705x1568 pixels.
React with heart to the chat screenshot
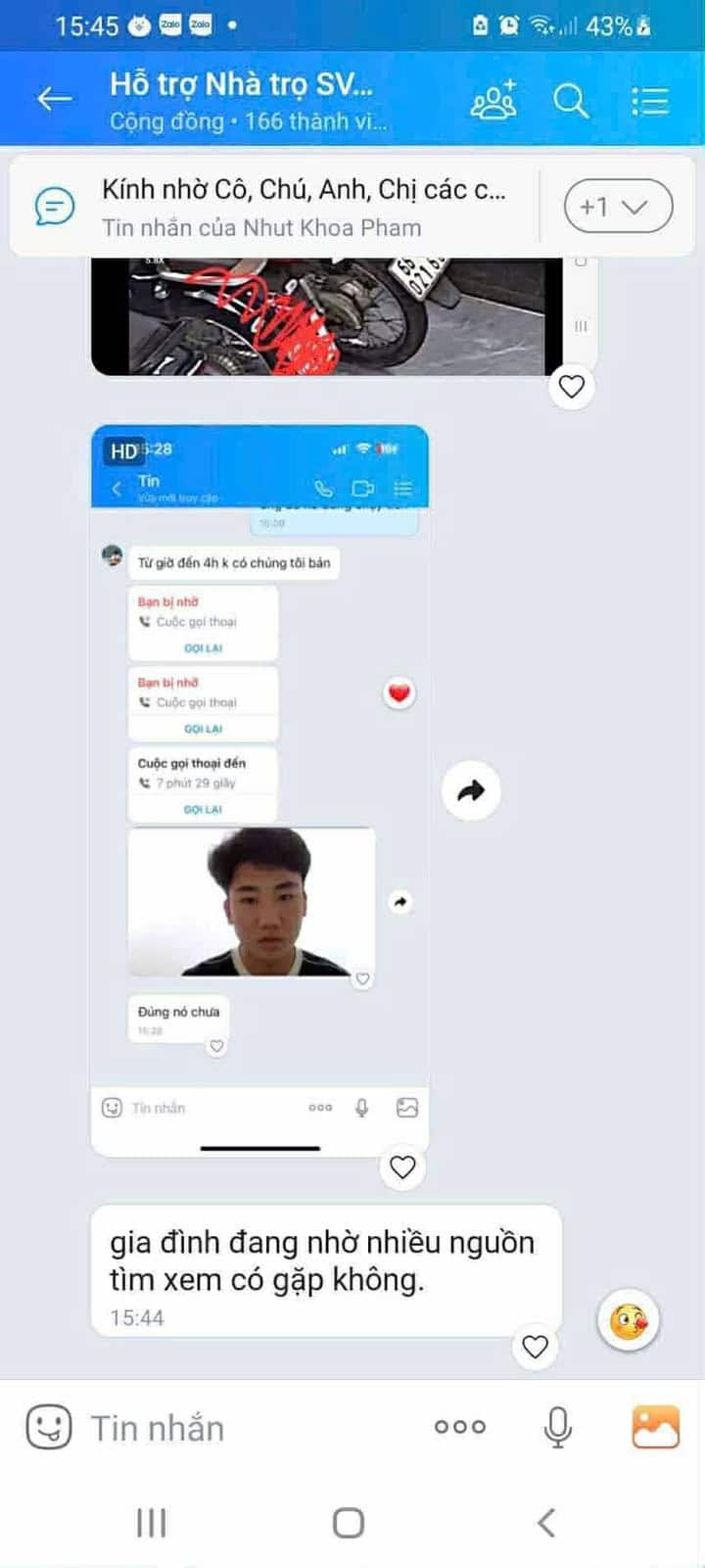[x=403, y=1166]
